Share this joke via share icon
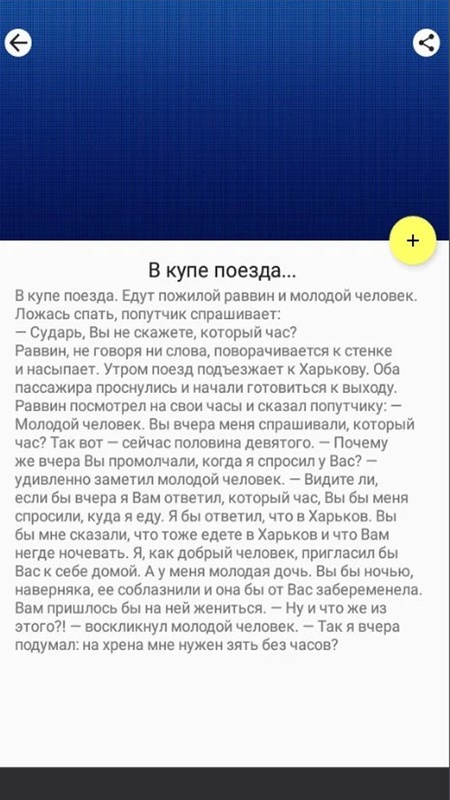The image size is (450, 800). coord(426,43)
